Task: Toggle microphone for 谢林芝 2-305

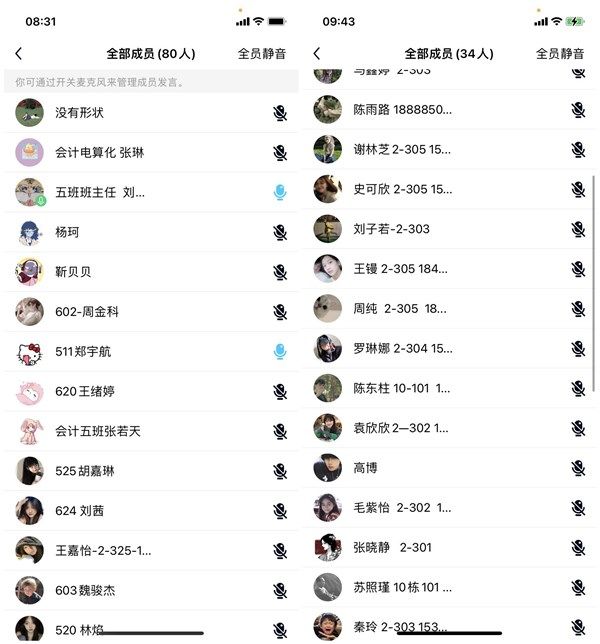Action: [578, 149]
